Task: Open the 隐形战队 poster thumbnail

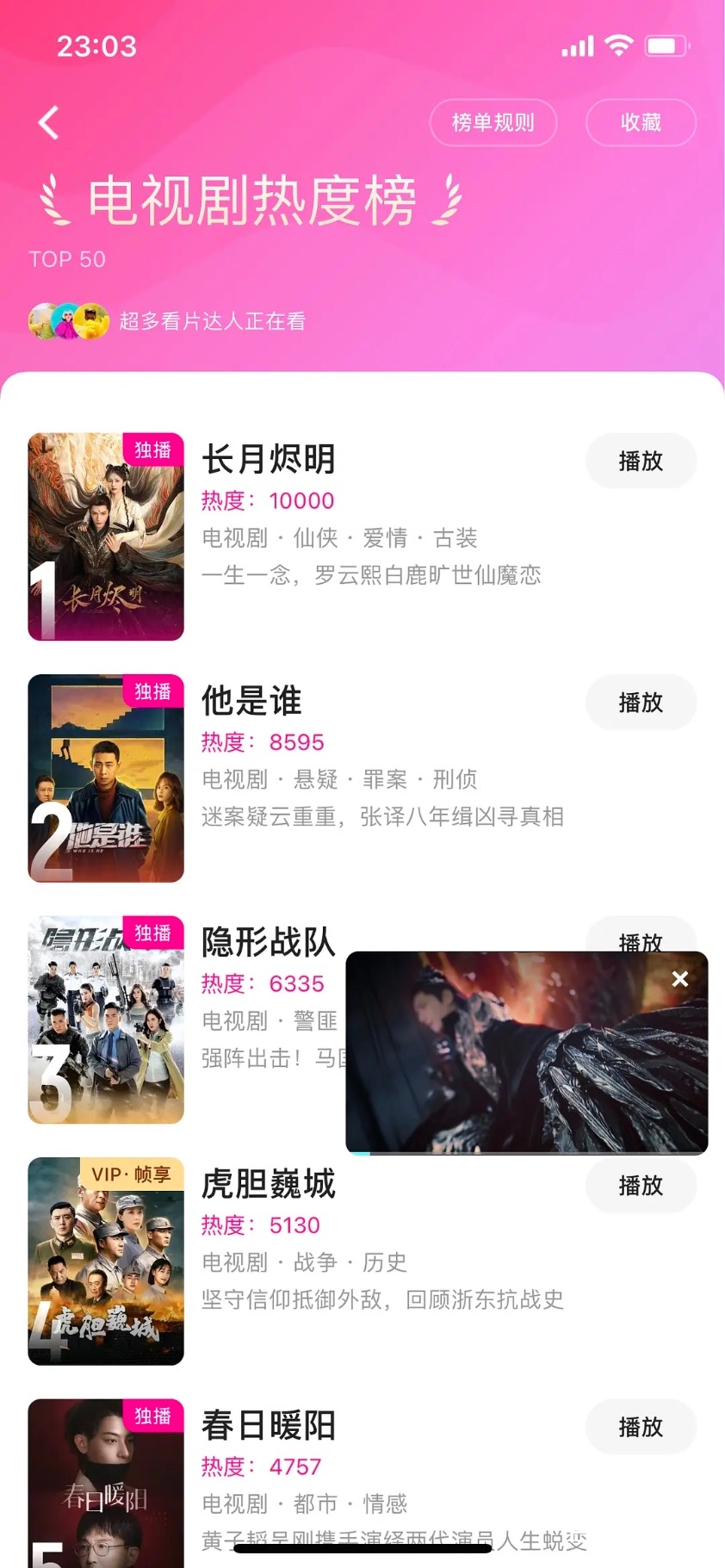Action: pyautogui.click(x=106, y=1020)
